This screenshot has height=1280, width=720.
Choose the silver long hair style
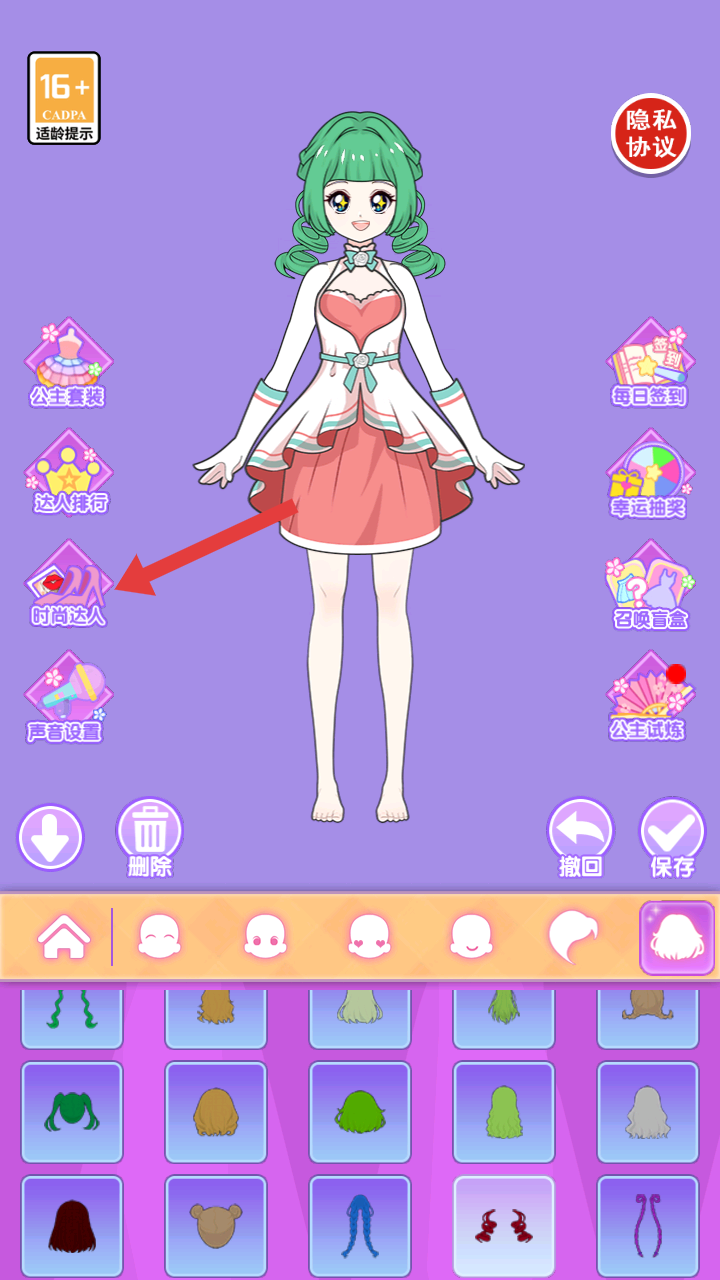pyautogui.click(x=648, y=1112)
